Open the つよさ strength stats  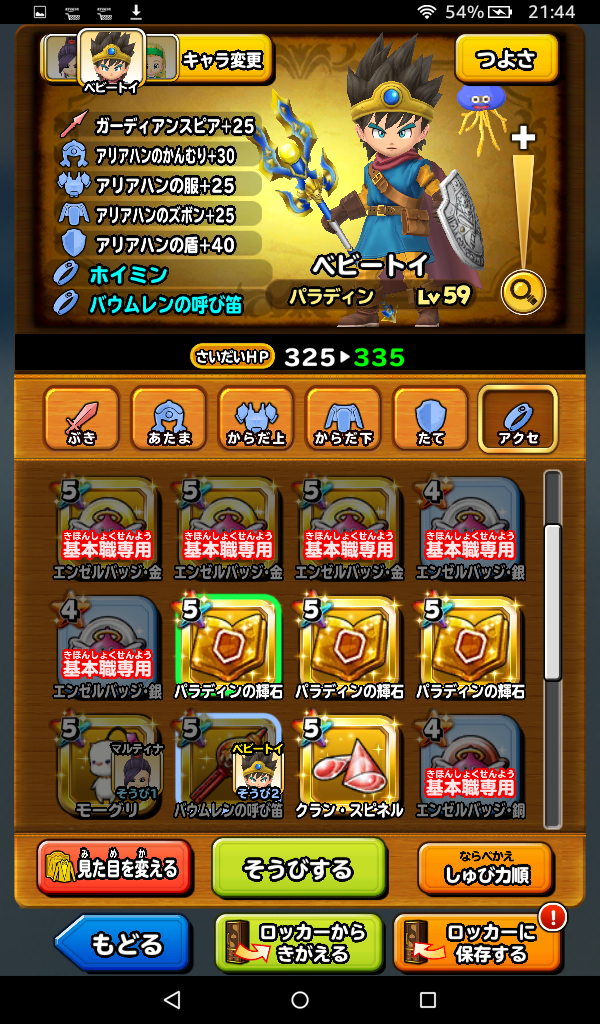506,58
